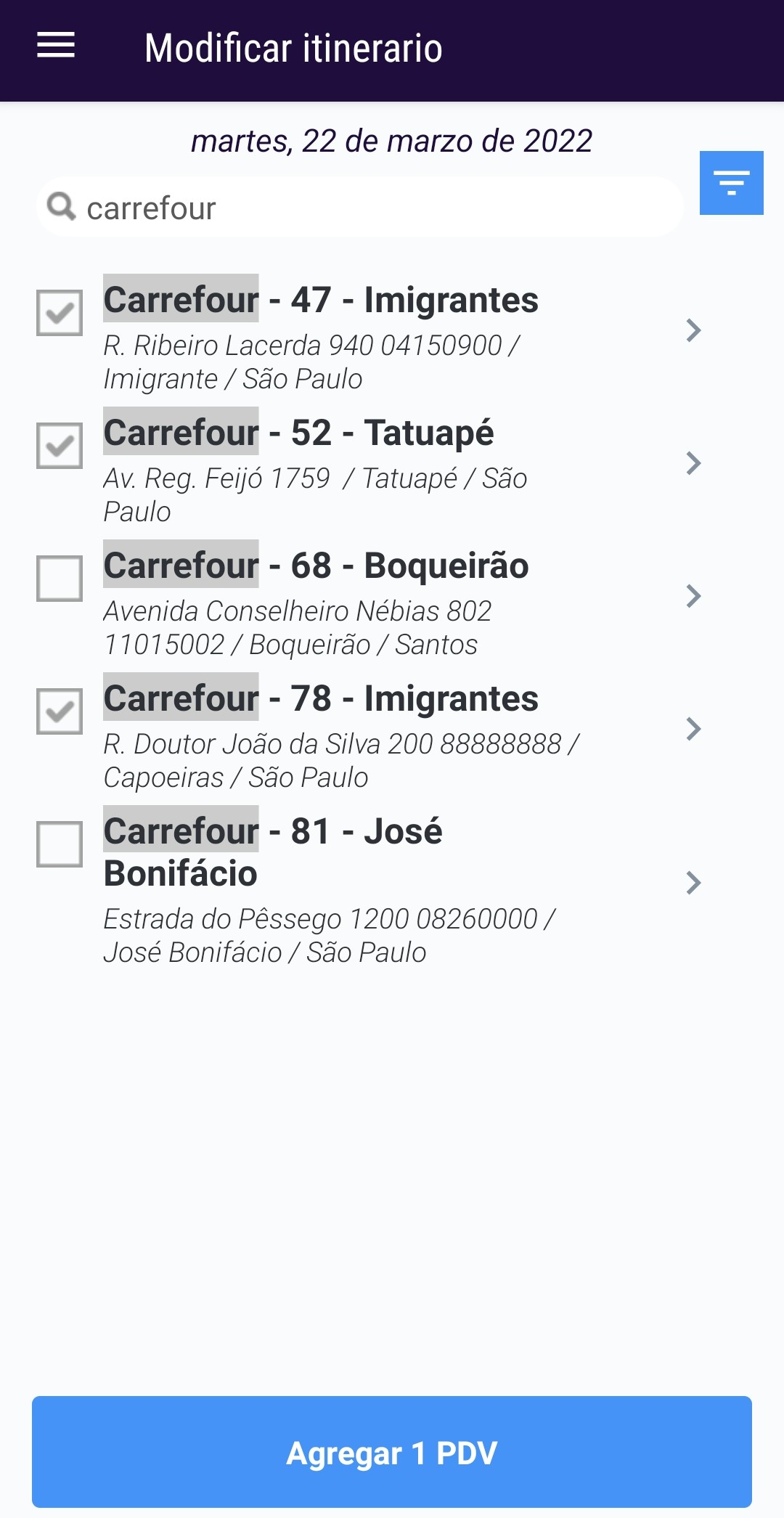Uncheck Carrefour - 47 - Imigrantes checkbox
This screenshot has height=1518, width=784.
click(60, 313)
